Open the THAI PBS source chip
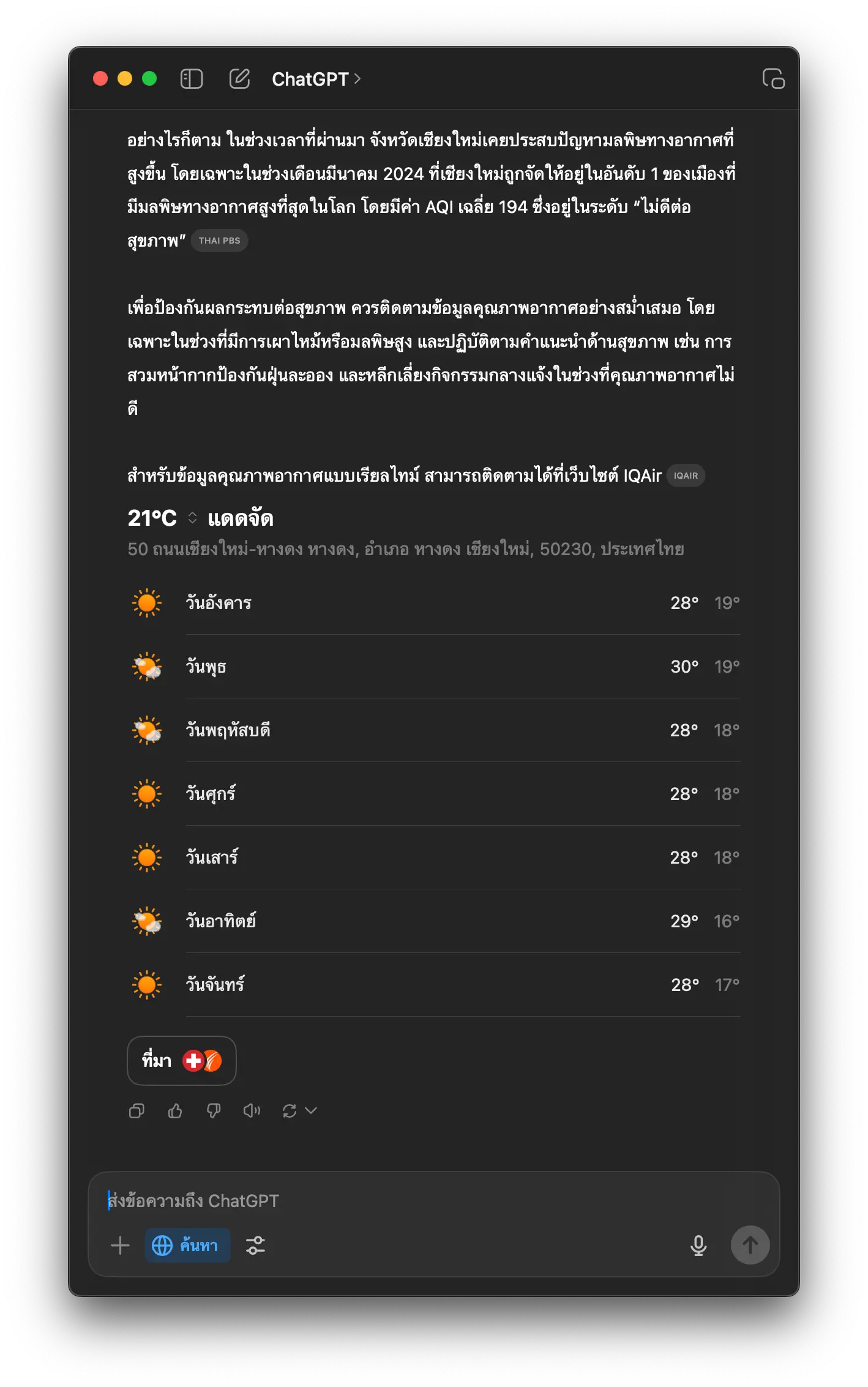Viewport: 868px width, 1387px height. (219, 241)
